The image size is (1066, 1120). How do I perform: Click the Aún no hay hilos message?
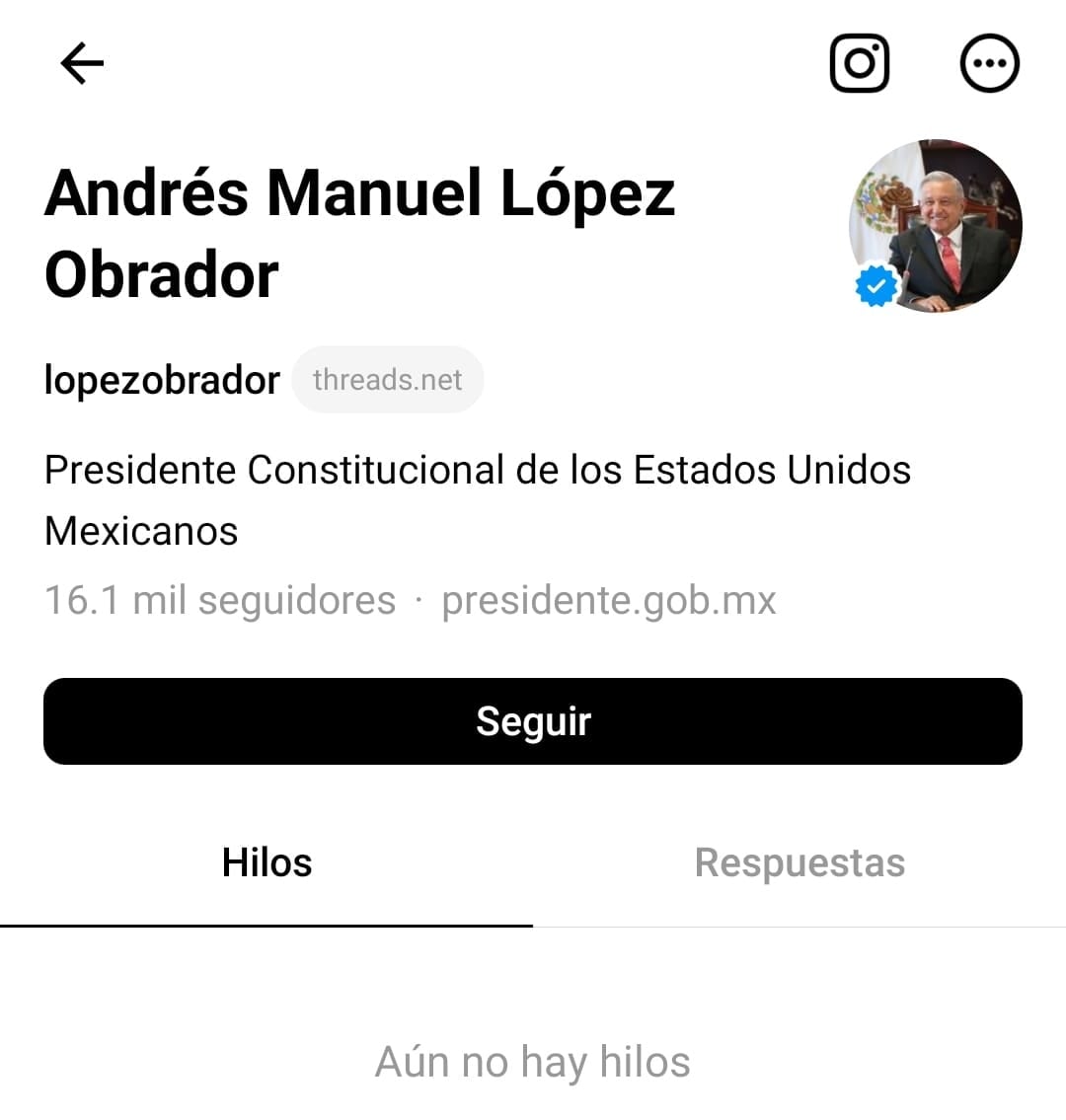tap(532, 1062)
